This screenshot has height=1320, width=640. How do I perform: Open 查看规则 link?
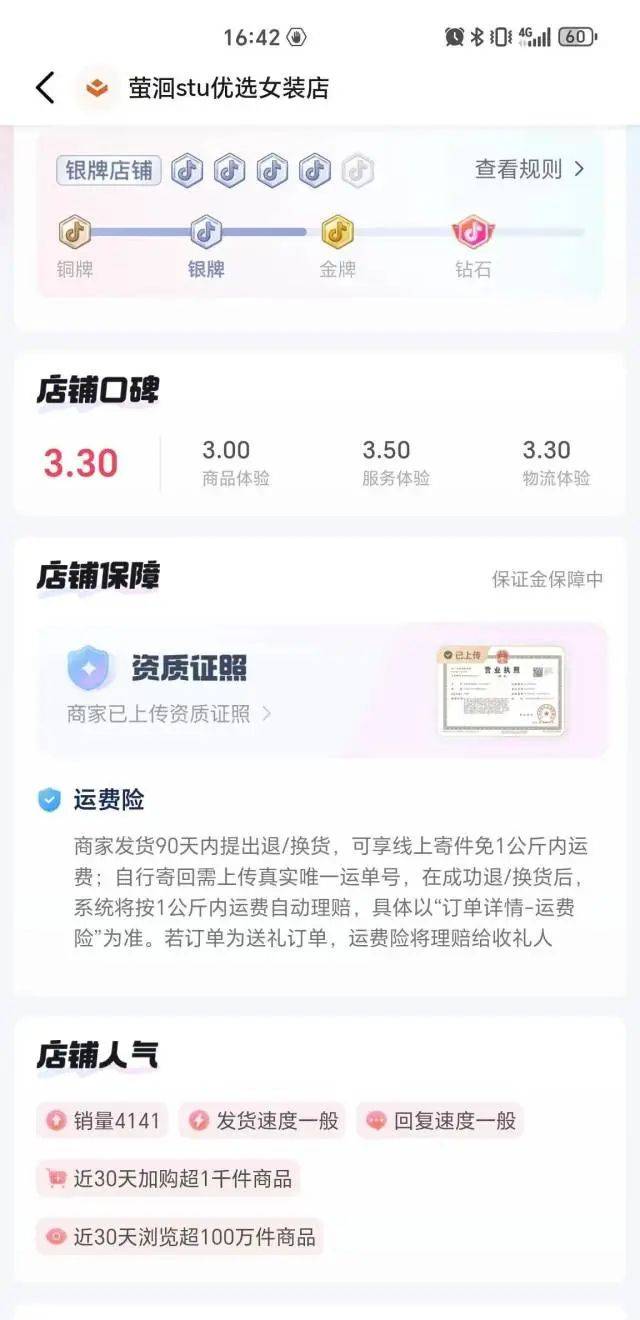point(529,169)
